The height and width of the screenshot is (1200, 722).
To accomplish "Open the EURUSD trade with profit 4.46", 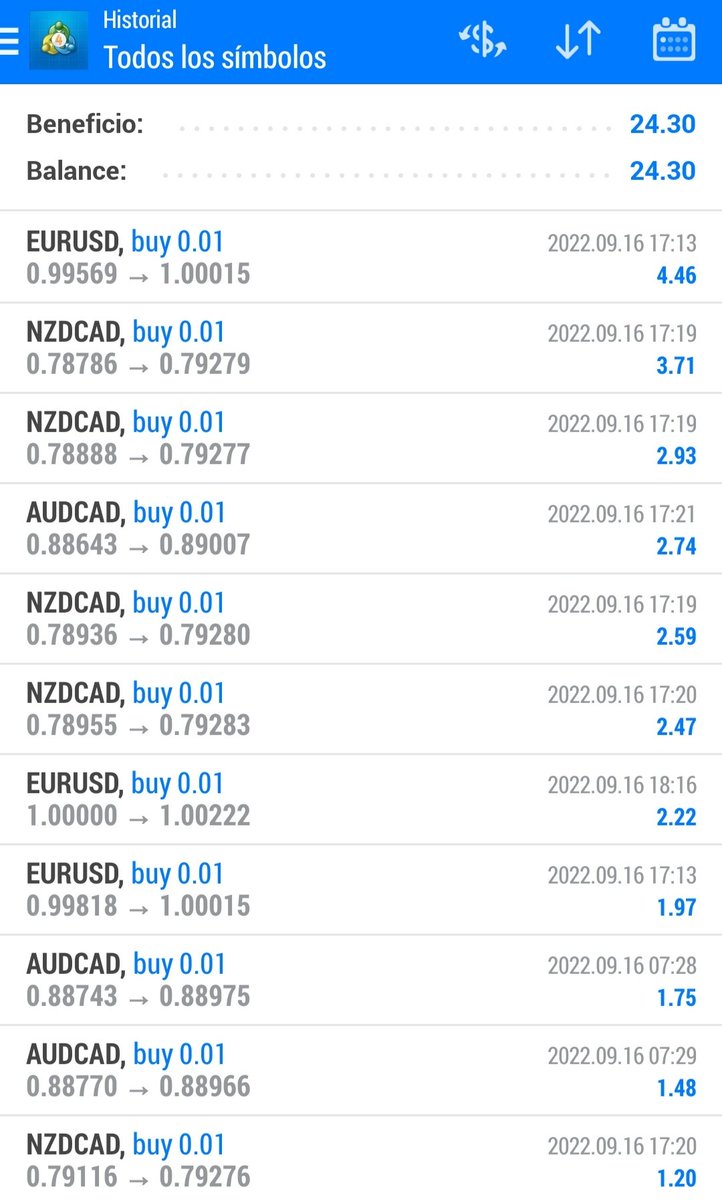I will (x=361, y=257).
